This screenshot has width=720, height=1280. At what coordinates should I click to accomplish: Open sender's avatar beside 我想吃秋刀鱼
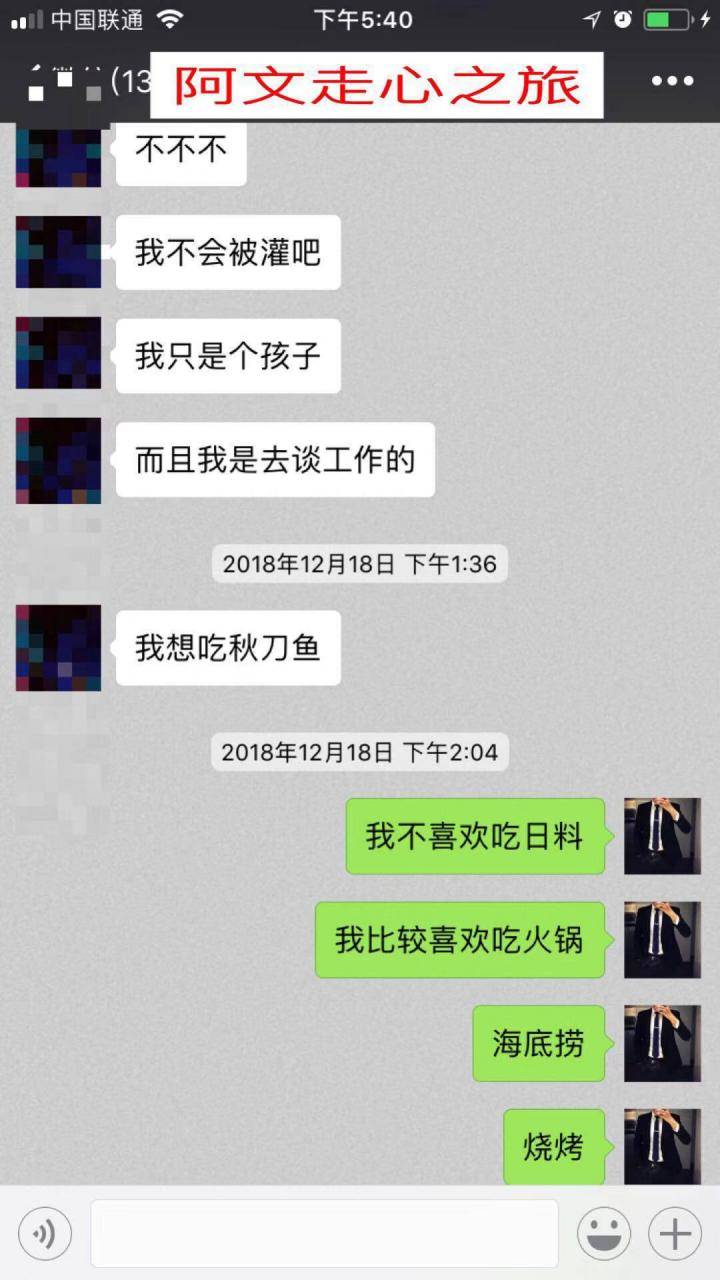58,648
